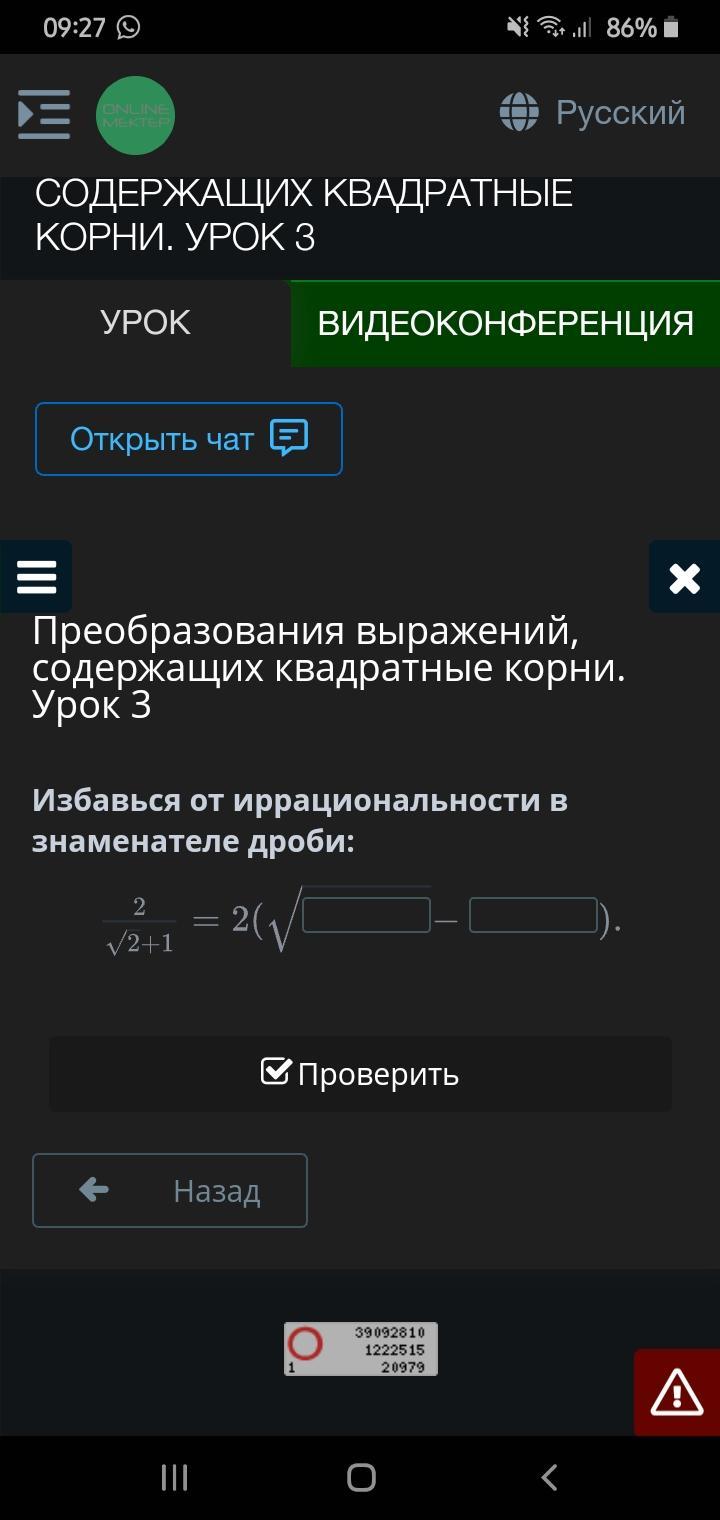Open the sidebar menu icon in header
The height and width of the screenshot is (1520, 720).
[44, 114]
